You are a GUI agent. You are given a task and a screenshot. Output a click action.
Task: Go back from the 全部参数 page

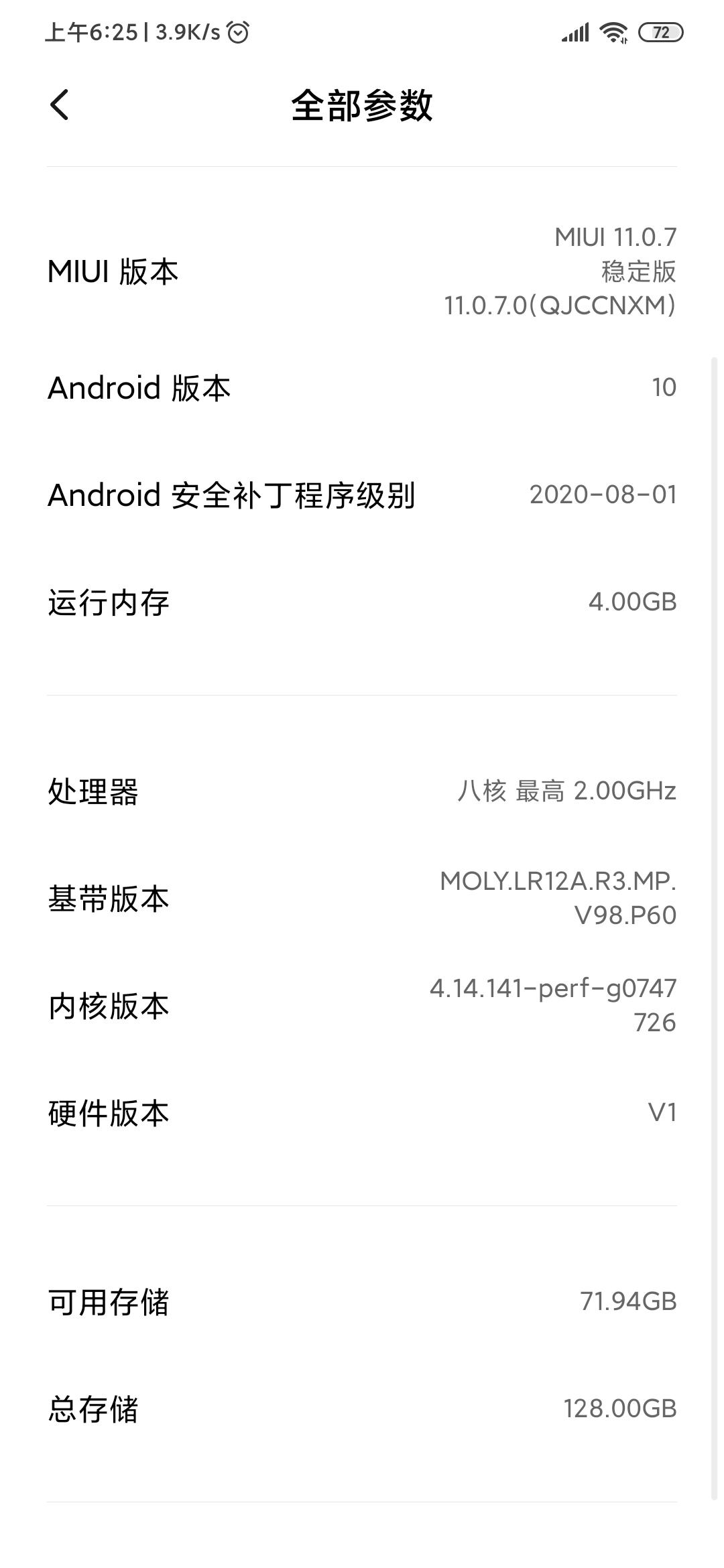(x=59, y=105)
